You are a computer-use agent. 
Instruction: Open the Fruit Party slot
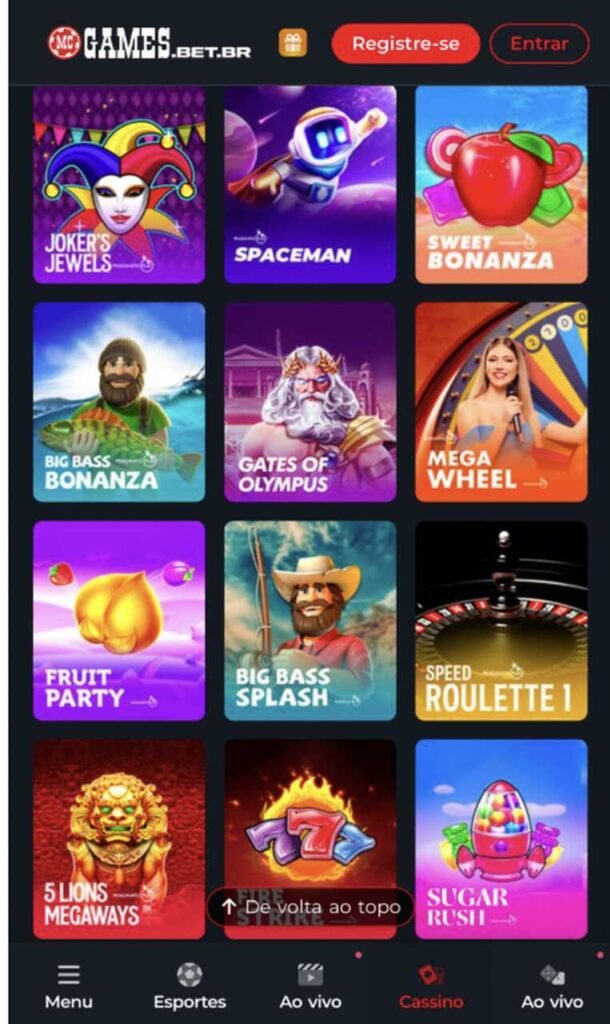tap(119, 620)
